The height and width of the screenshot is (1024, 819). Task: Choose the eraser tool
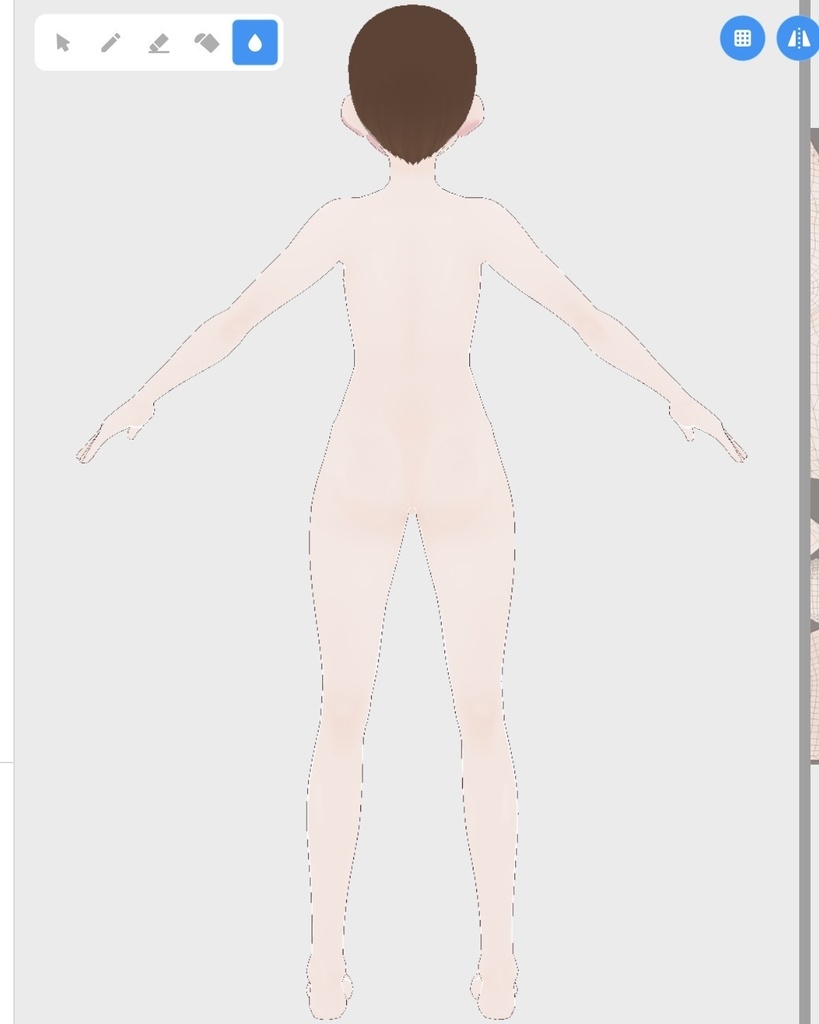point(158,43)
